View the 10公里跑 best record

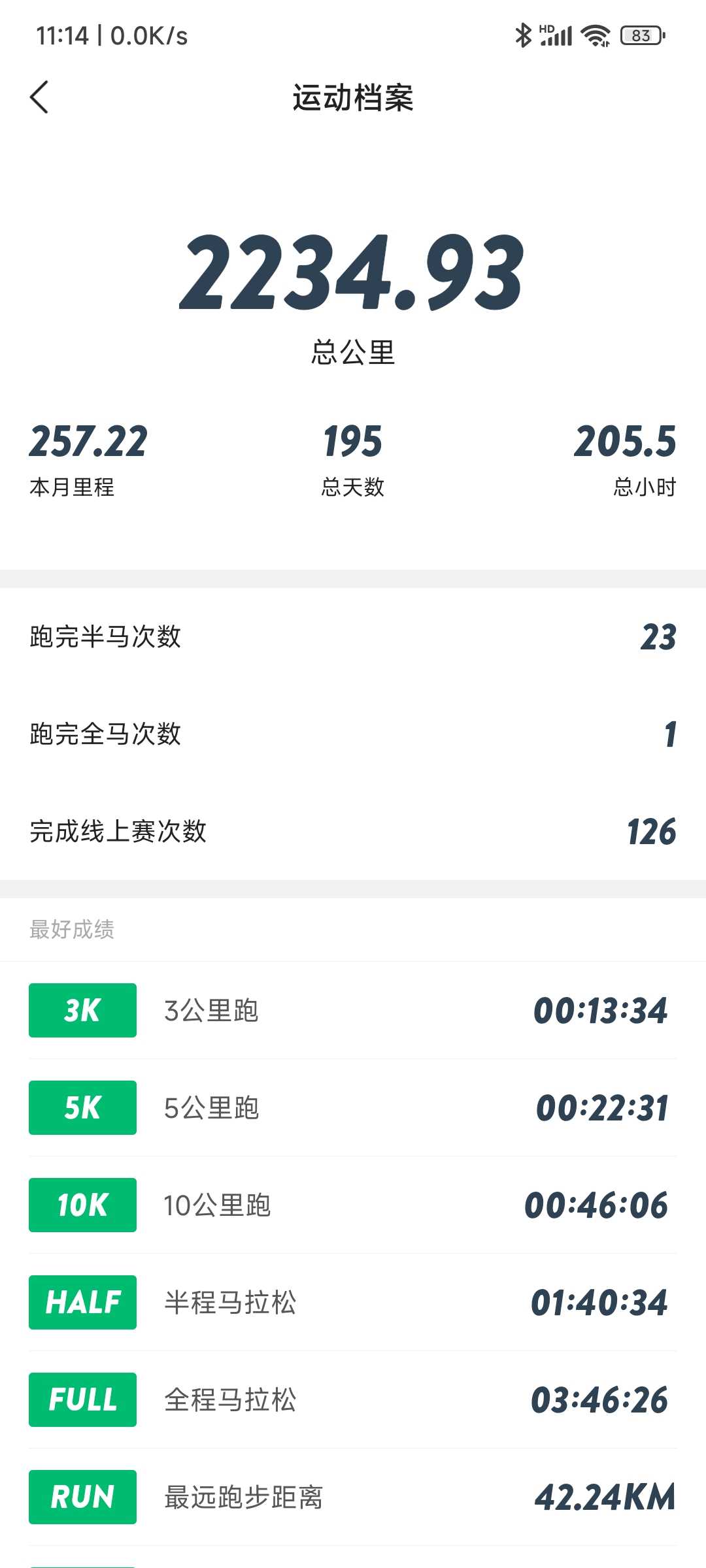pyautogui.click(x=353, y=1205)
